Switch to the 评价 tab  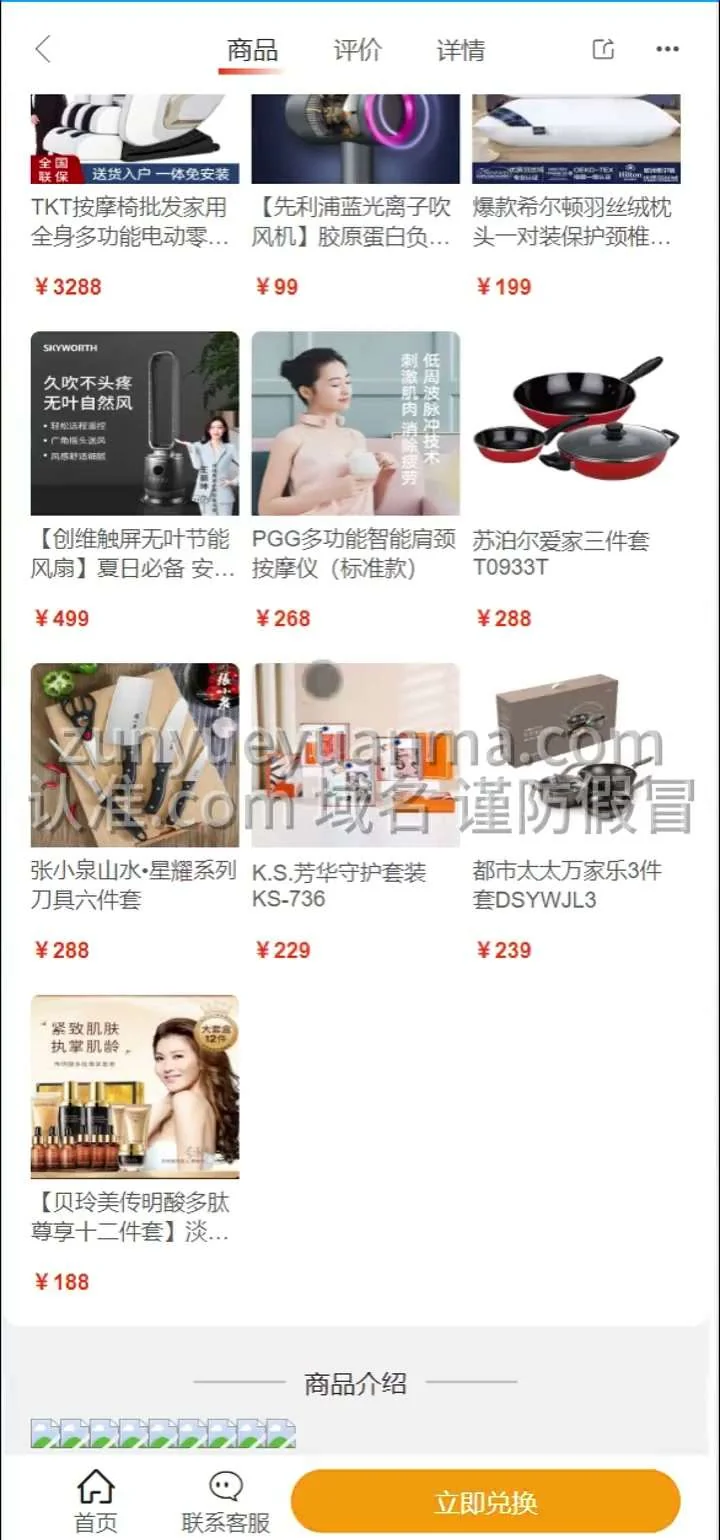click(x=357, y=50)
